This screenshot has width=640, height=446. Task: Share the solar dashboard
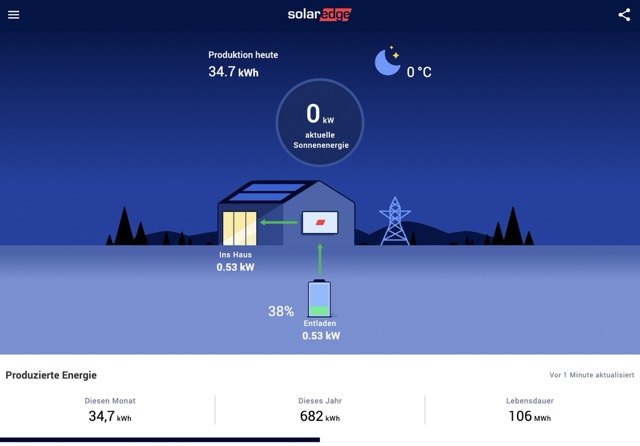click(x=624, y=15)
